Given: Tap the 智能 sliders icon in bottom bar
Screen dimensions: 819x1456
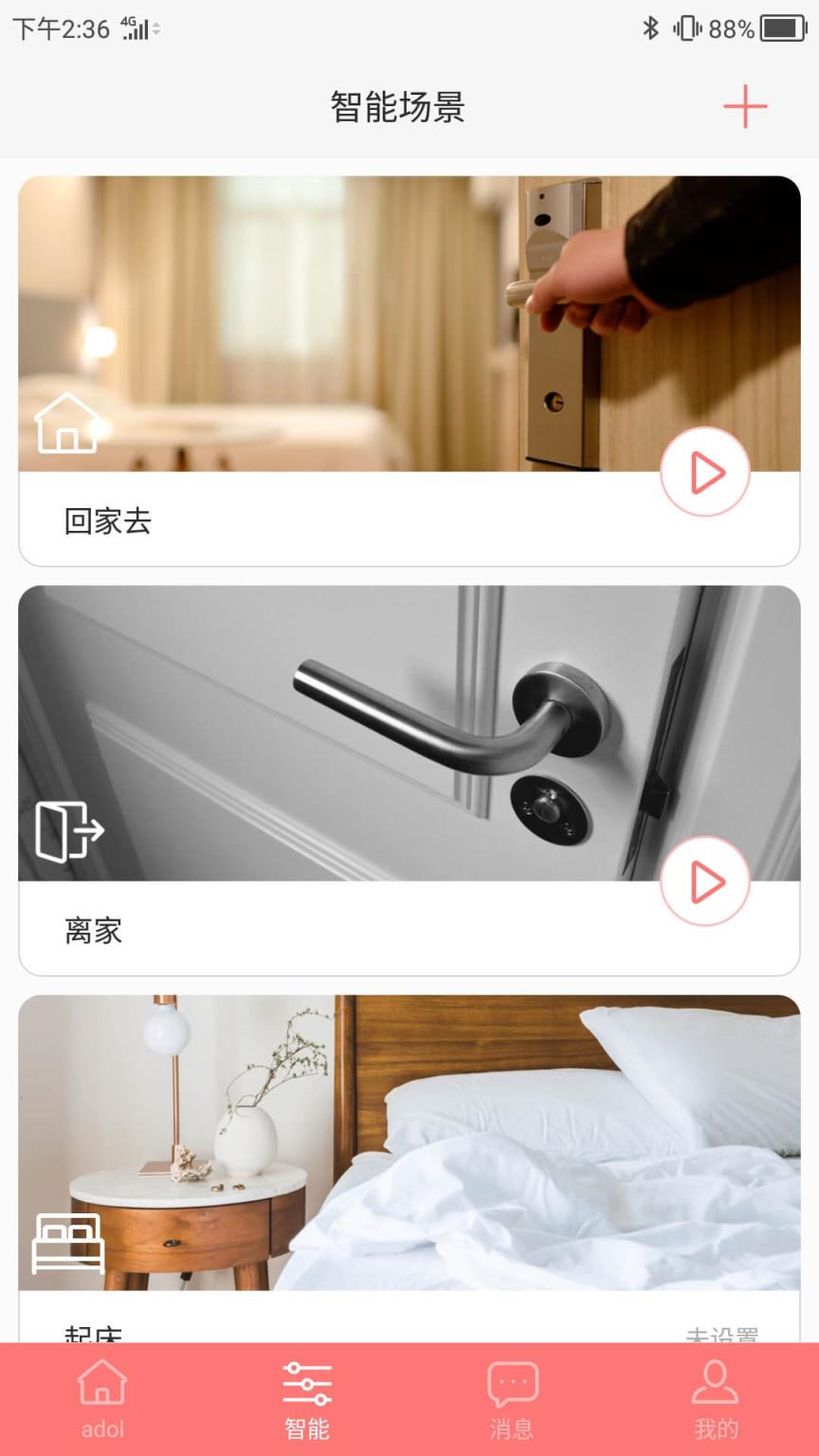Looking at the screenshot, I should [305, 1384].
